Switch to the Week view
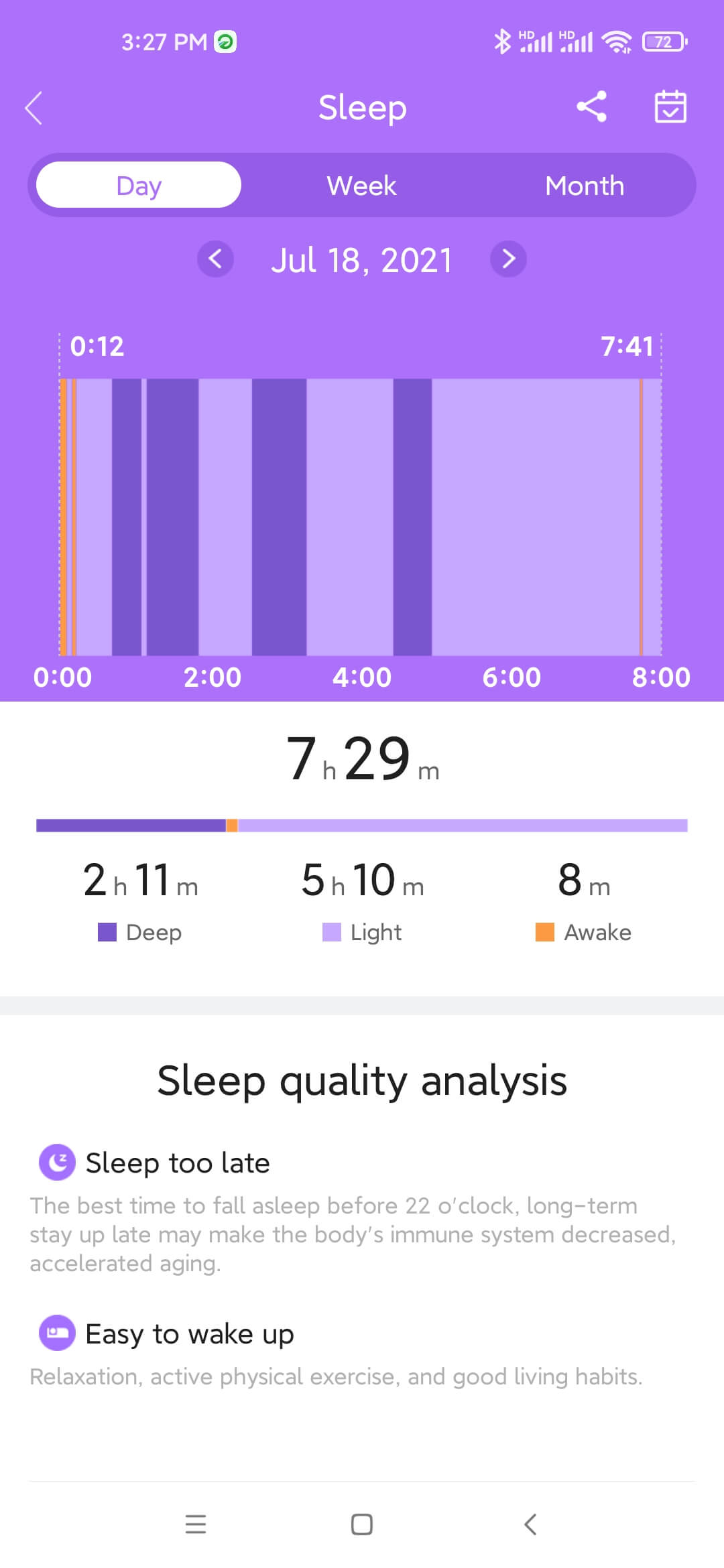Screen dimensions: 724x1568 pos(361,186)
